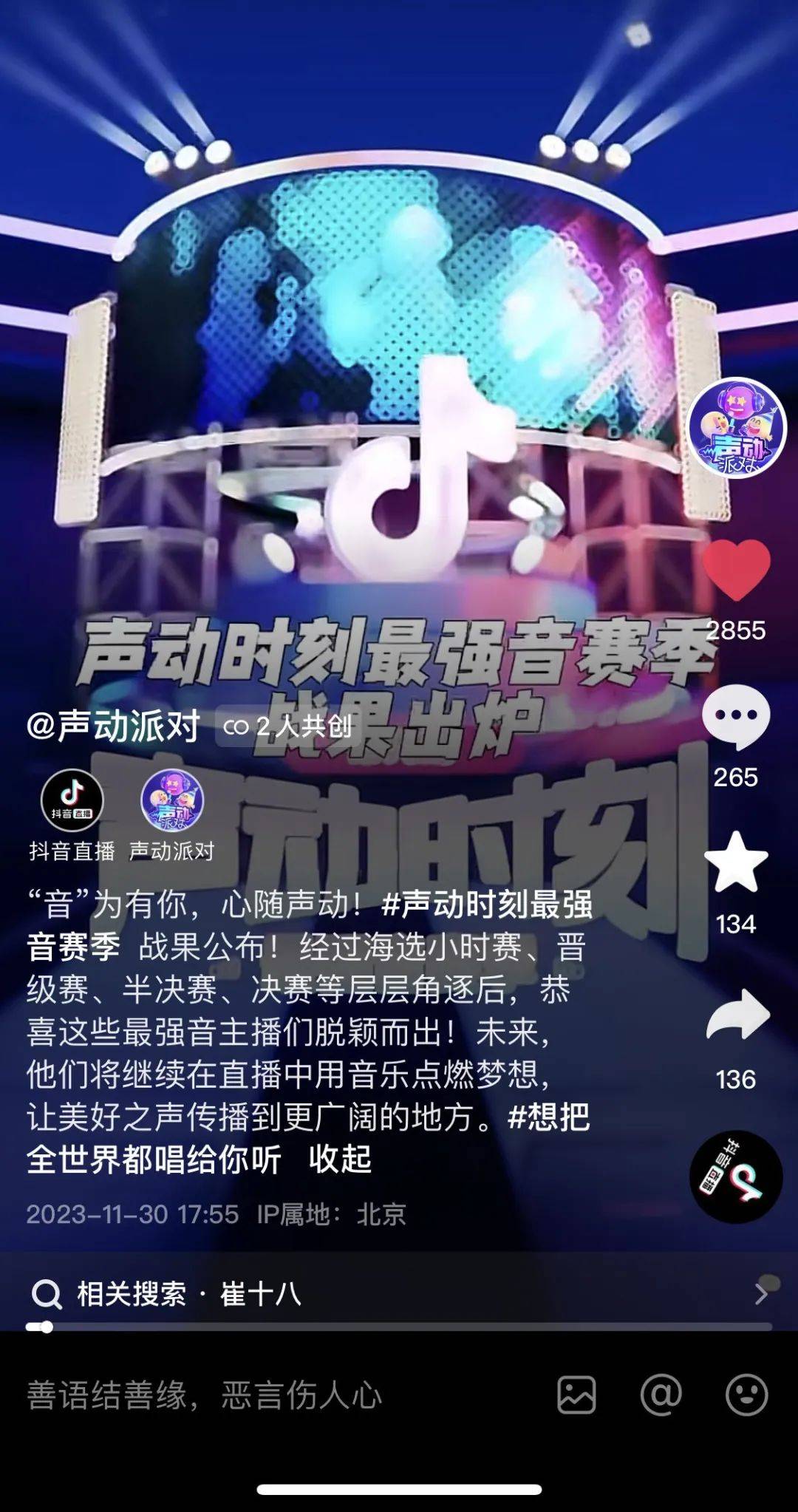Share this video via arrow icon
The image size is (798, 1512).
click(x=737, y=1016)
